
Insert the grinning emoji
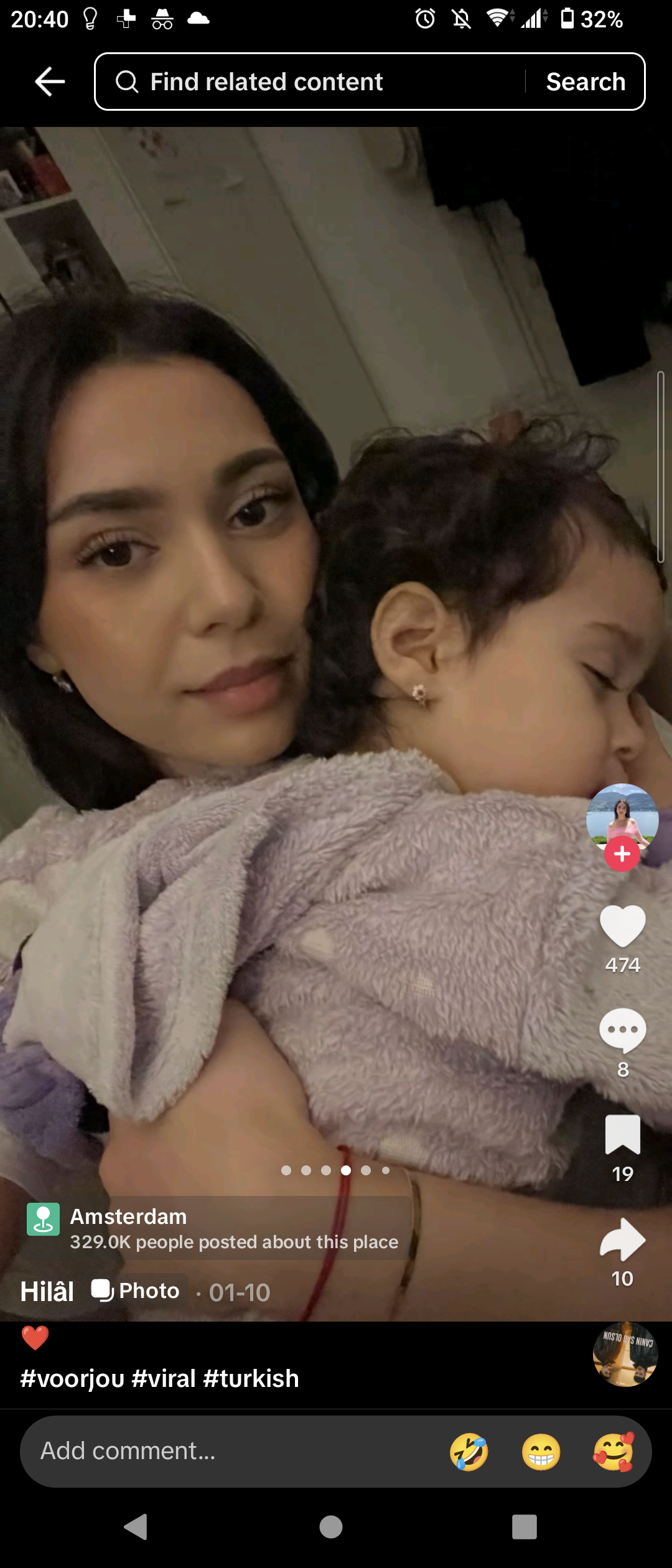541,1452
